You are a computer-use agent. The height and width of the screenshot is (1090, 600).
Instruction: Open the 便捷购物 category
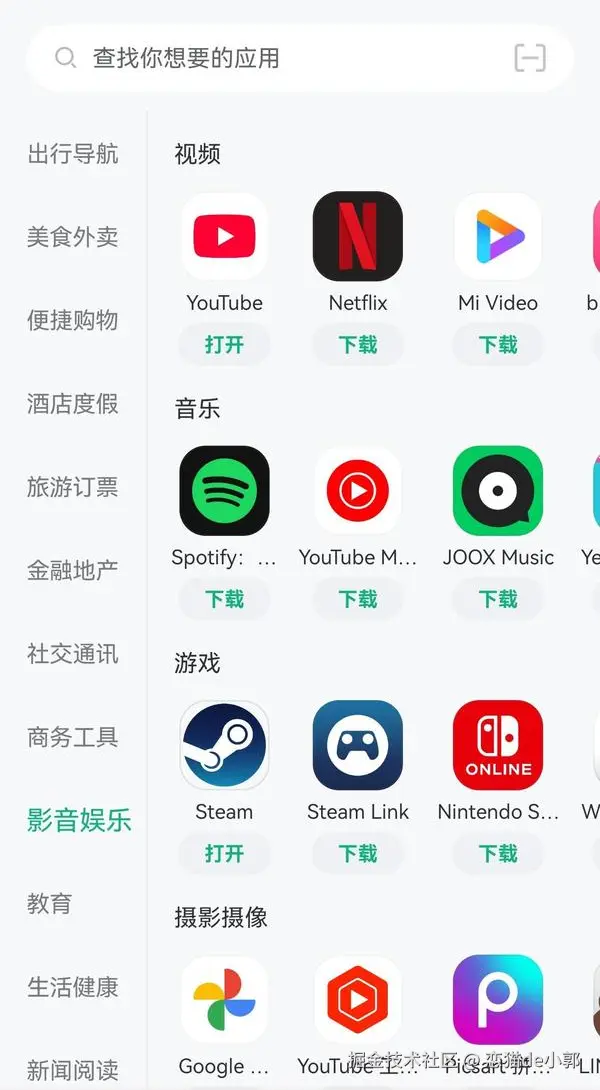73,321
